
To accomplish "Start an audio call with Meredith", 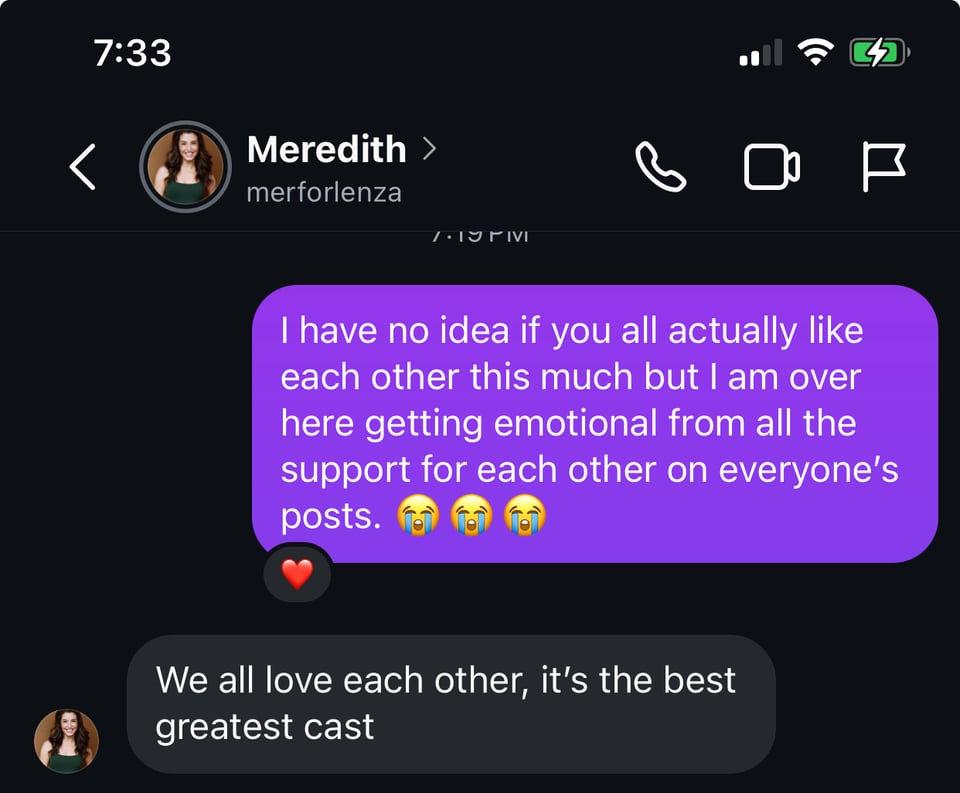I will tap(661, 166).
